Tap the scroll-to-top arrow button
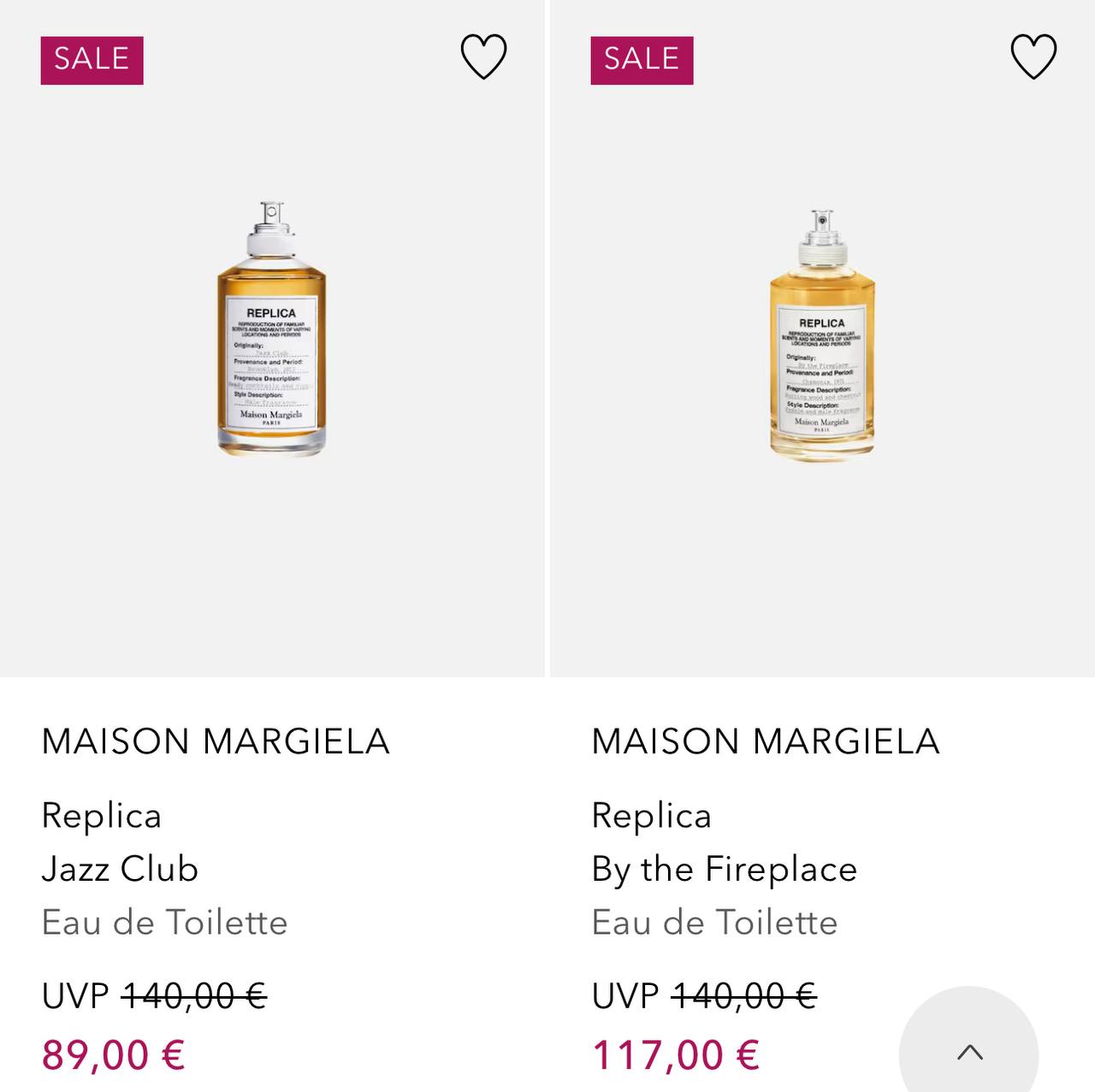1095x1092 pixels. [969, 1052]
